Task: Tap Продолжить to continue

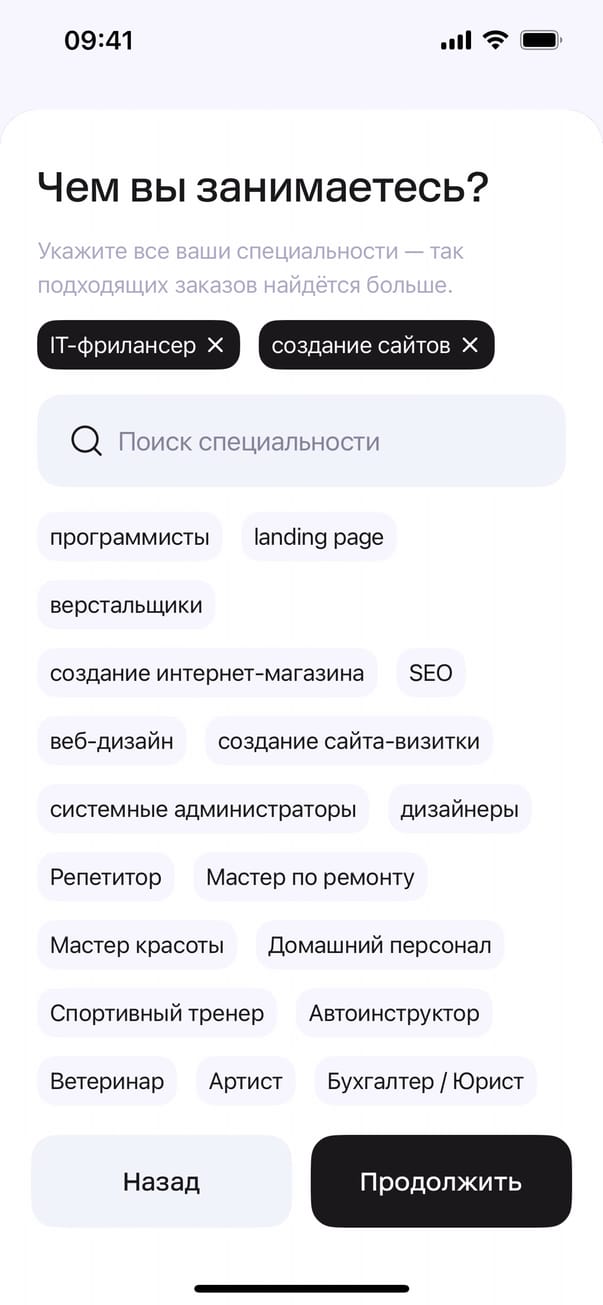Action: (x=441, y=1181)
